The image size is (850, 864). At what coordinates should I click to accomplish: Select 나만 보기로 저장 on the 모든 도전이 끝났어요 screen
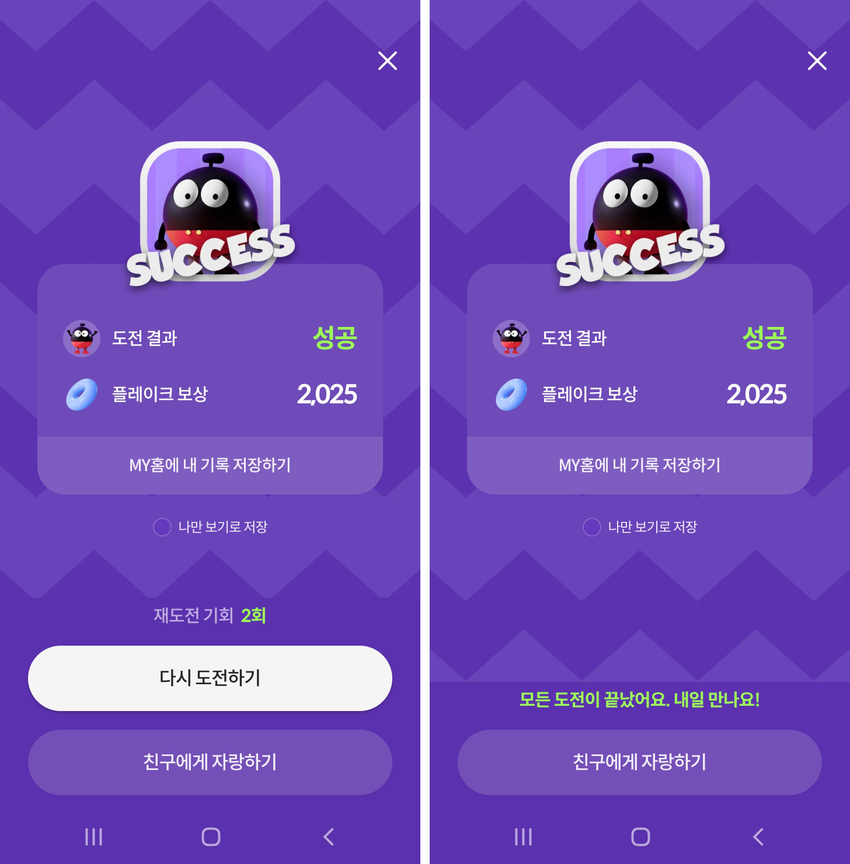pos(592,527)
